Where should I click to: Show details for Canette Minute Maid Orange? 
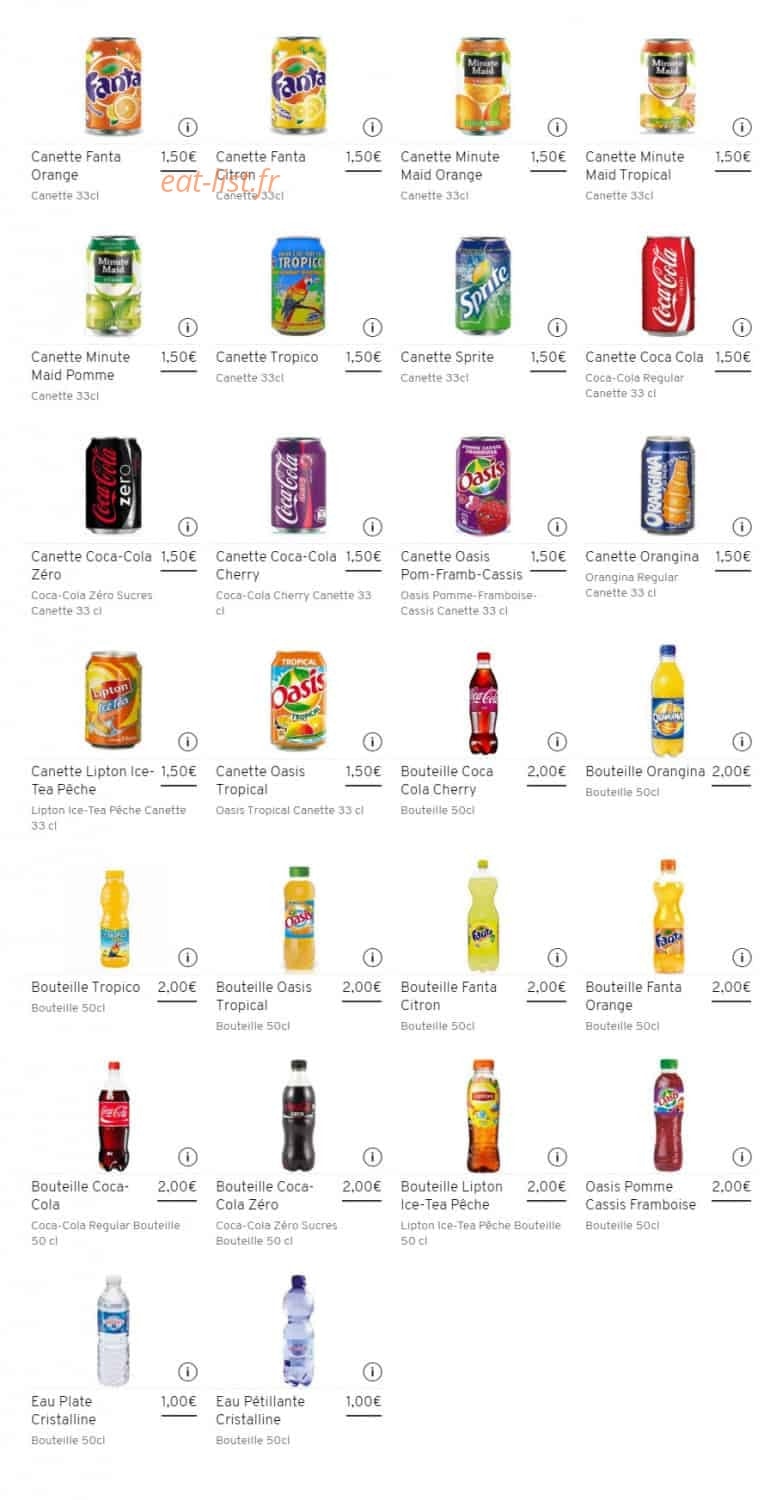(x=557, y=127)
